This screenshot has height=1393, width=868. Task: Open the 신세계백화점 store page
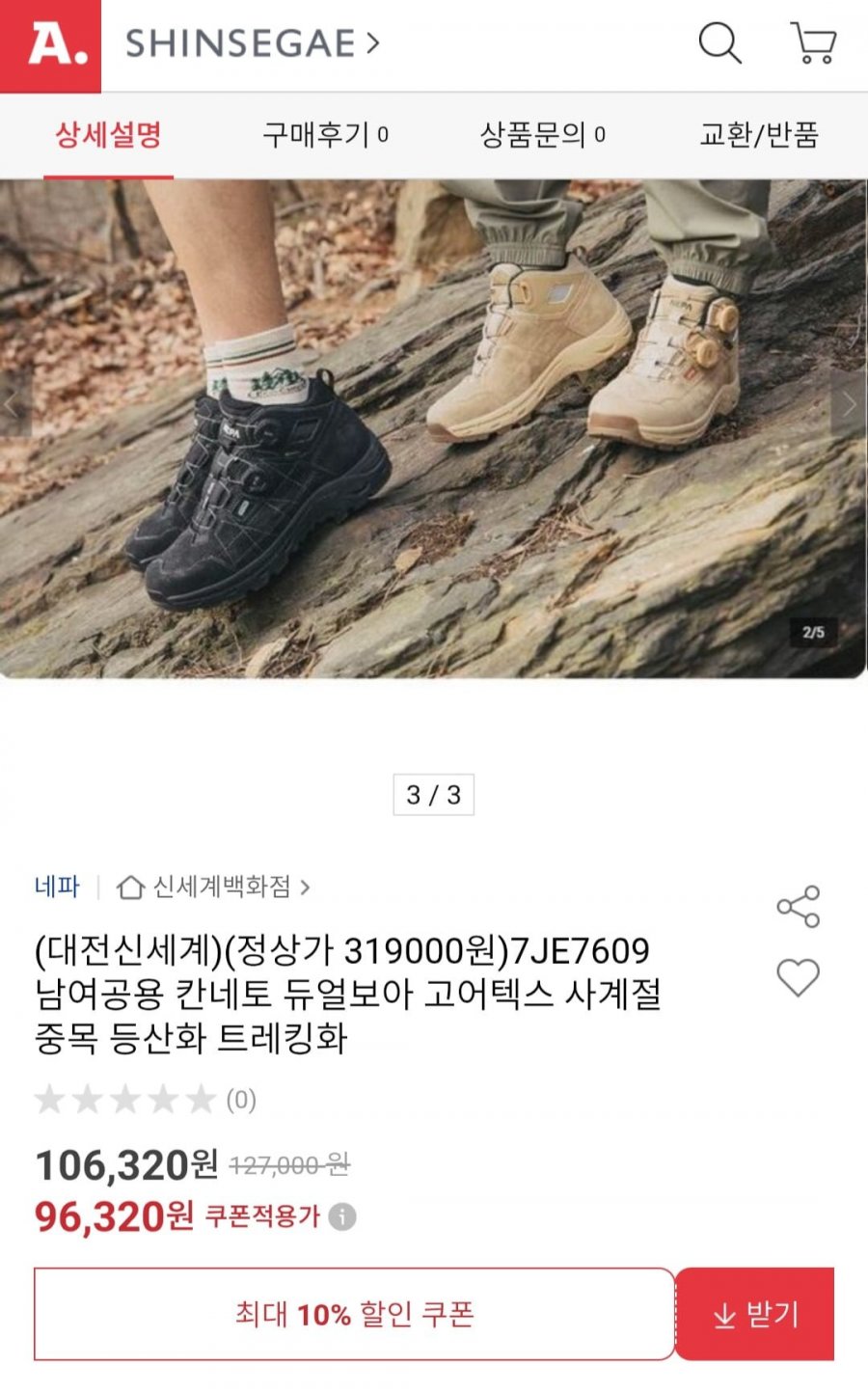tap(214, 886)
